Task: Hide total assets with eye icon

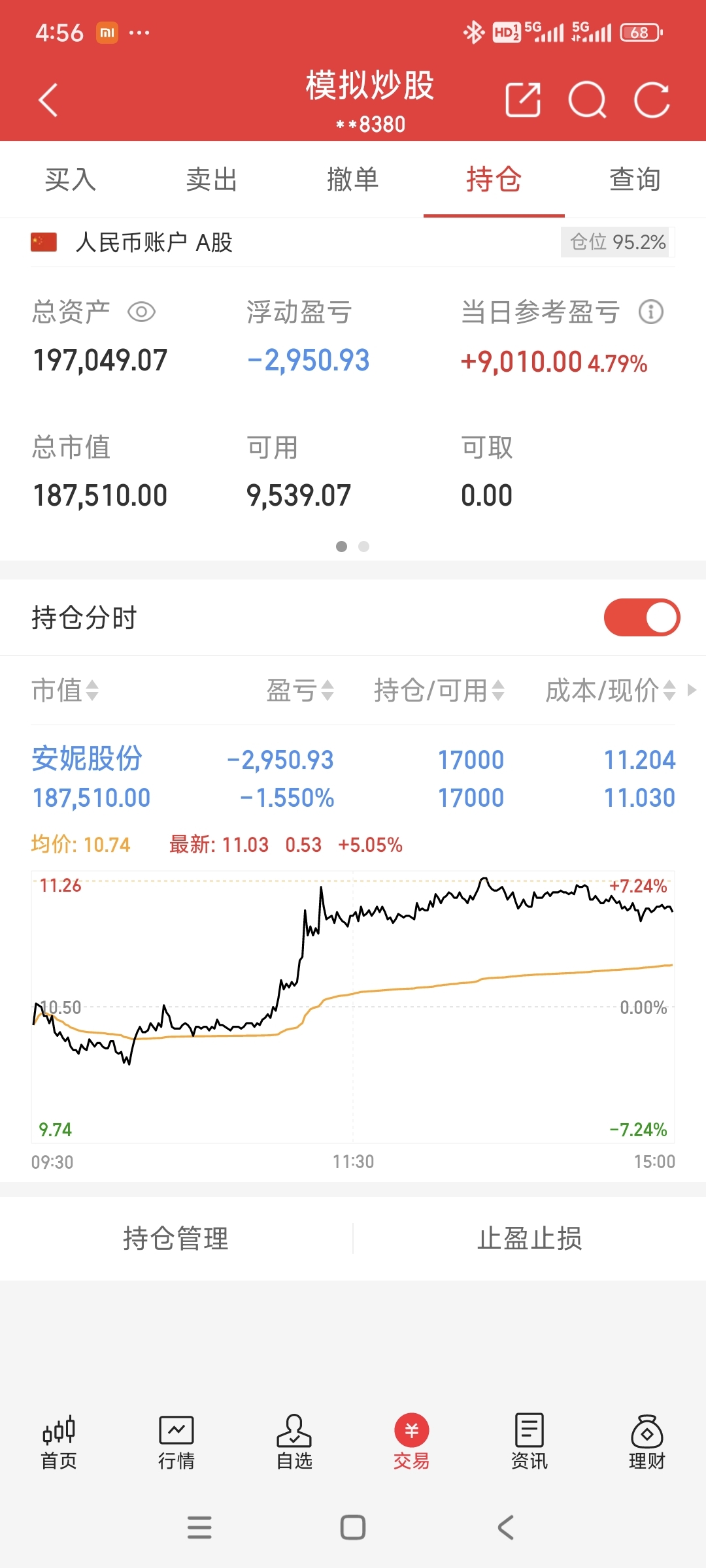Action: pos(141,312)
